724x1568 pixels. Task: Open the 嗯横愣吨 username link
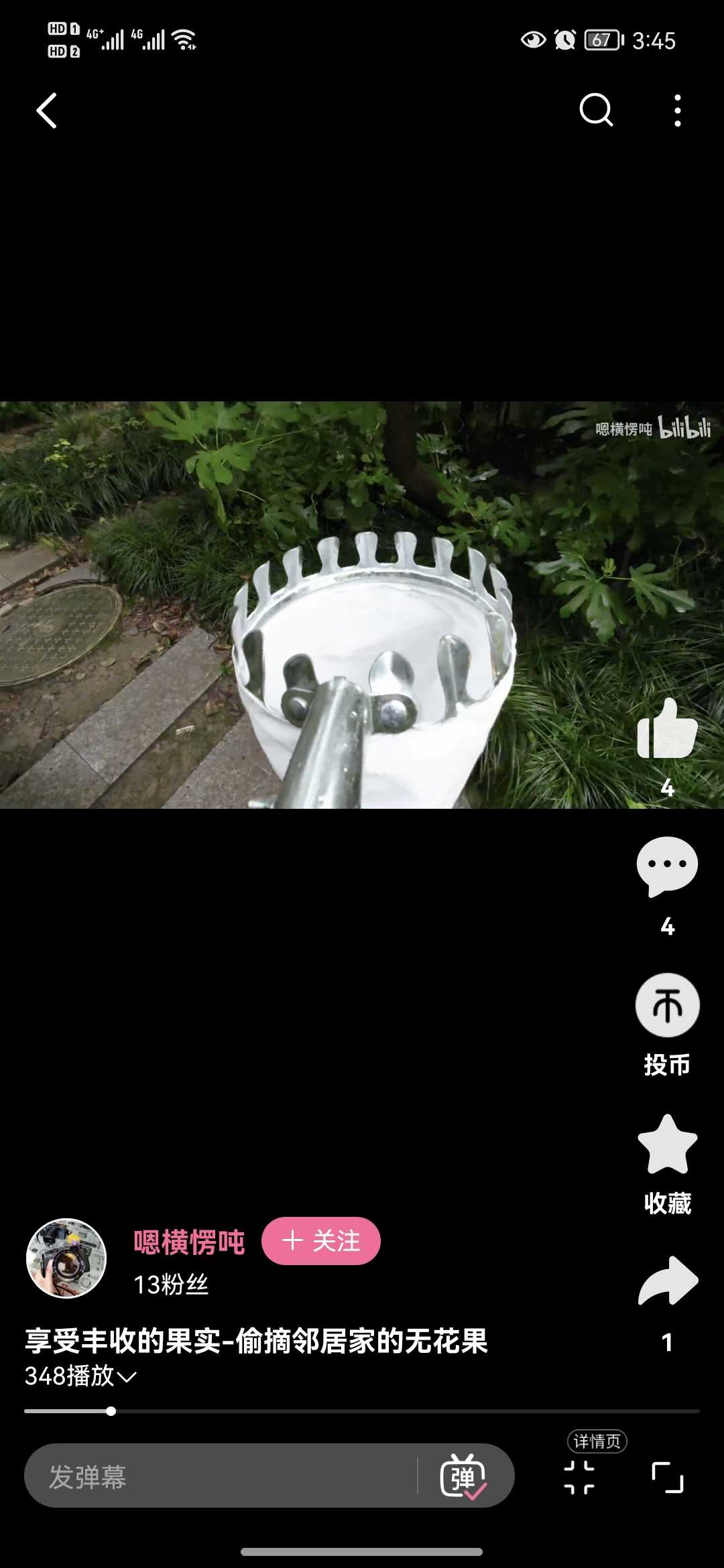pos(189,1242)
